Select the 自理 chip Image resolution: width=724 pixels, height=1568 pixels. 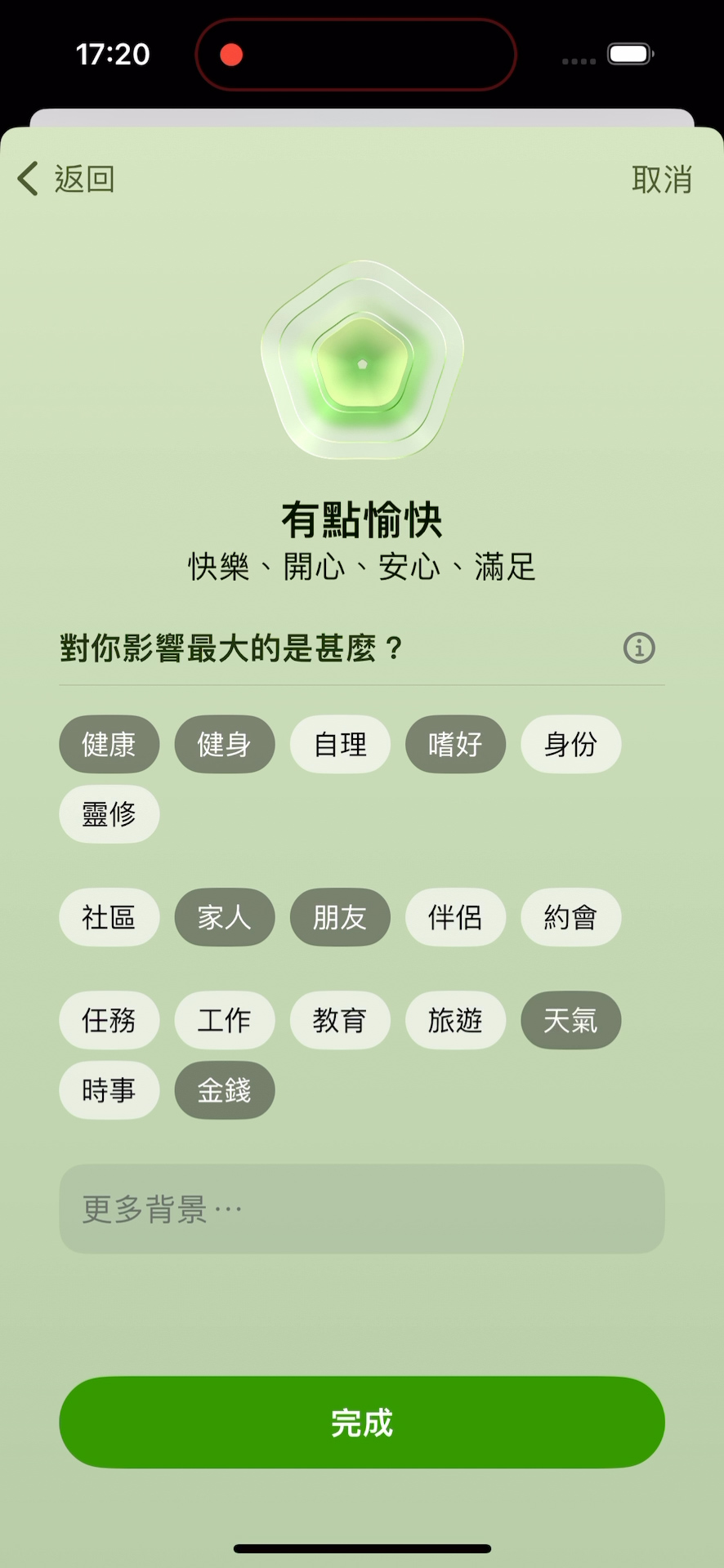pos(340,744)
